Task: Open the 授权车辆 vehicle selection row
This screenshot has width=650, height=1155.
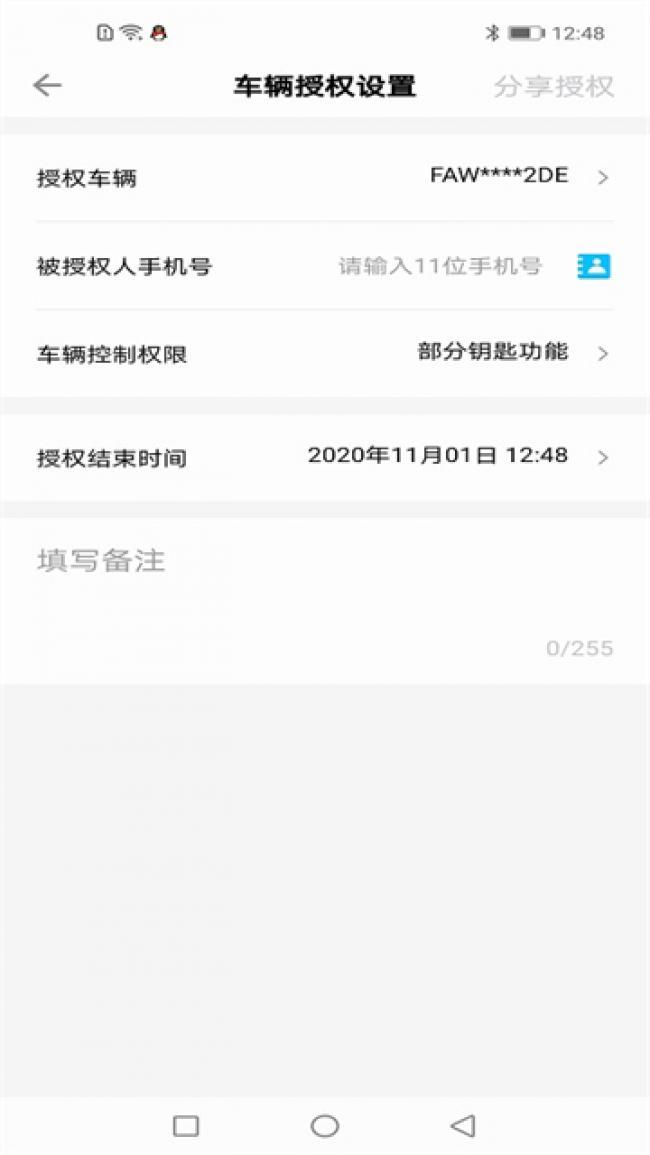Action: (x=324, y=177)
